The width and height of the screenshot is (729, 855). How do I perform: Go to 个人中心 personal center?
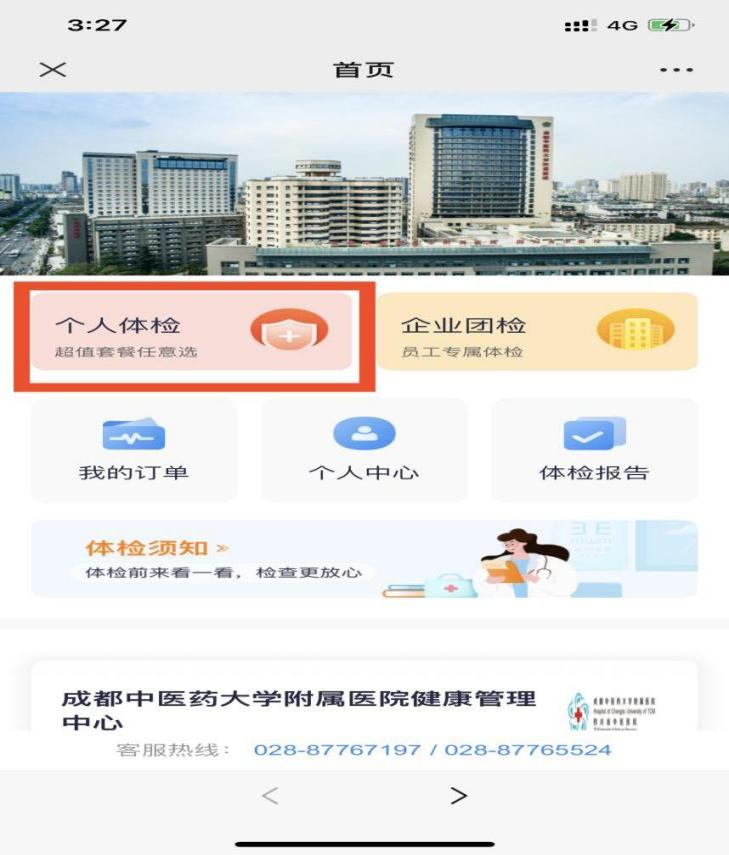364,450
